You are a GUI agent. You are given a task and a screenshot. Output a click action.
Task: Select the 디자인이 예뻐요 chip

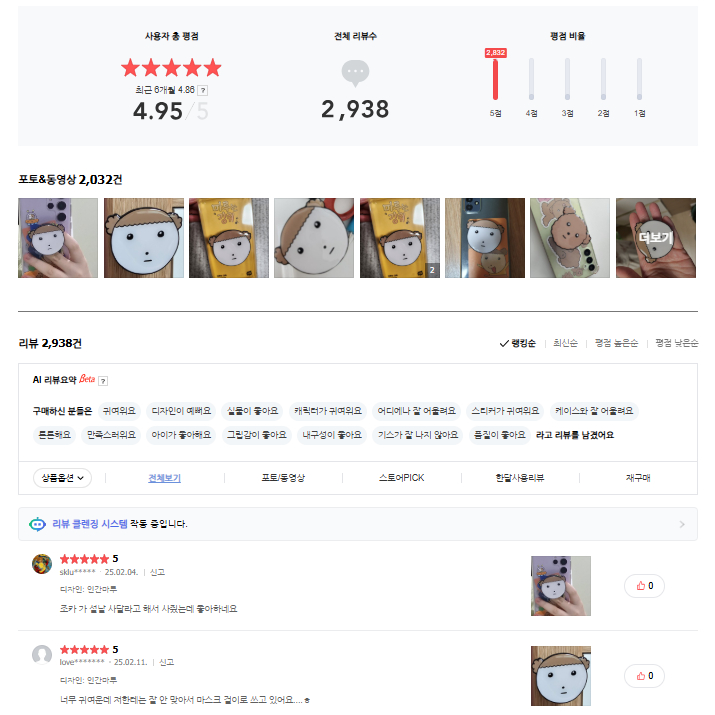[181, 411]
